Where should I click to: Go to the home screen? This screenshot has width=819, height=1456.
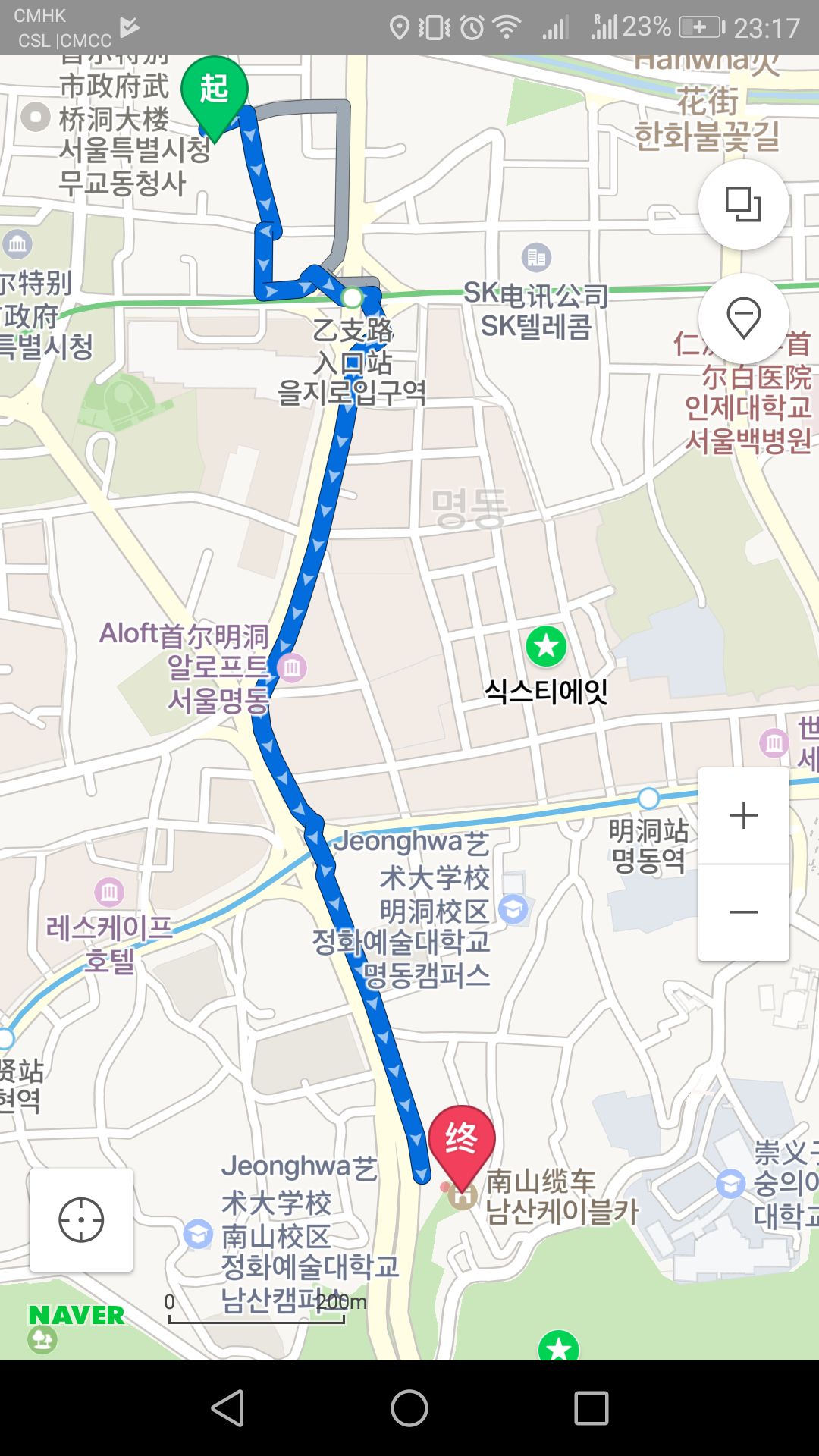point(409,1408)
